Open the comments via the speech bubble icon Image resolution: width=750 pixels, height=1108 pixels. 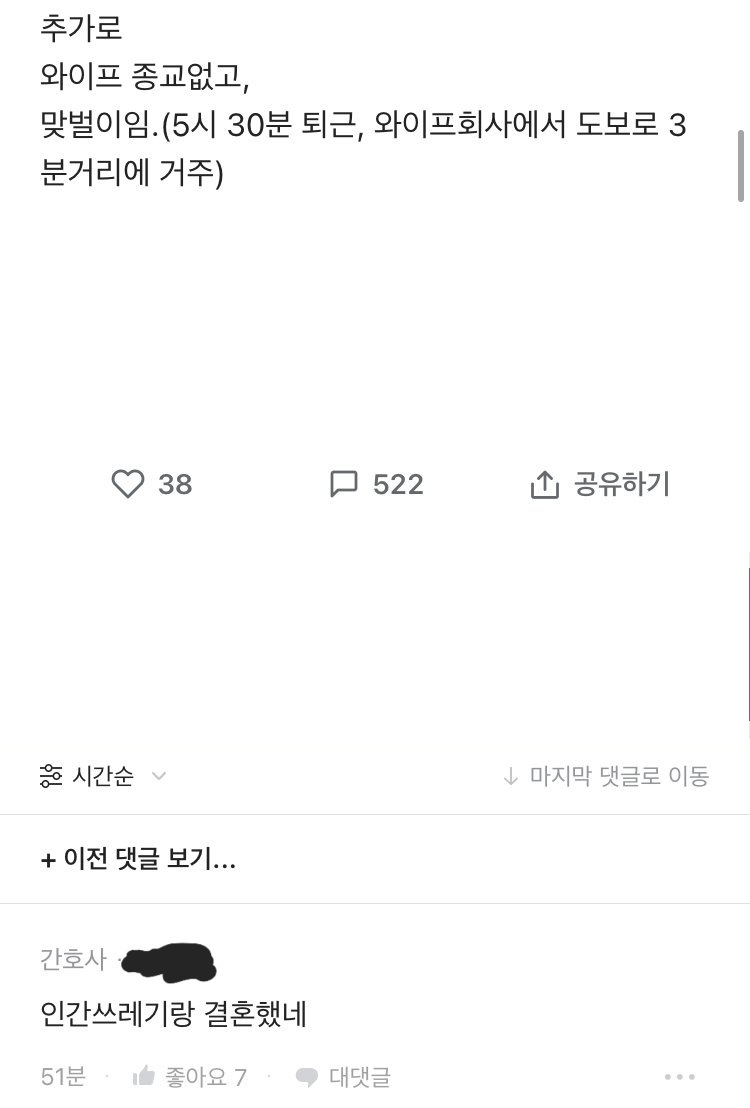[345, 484]
